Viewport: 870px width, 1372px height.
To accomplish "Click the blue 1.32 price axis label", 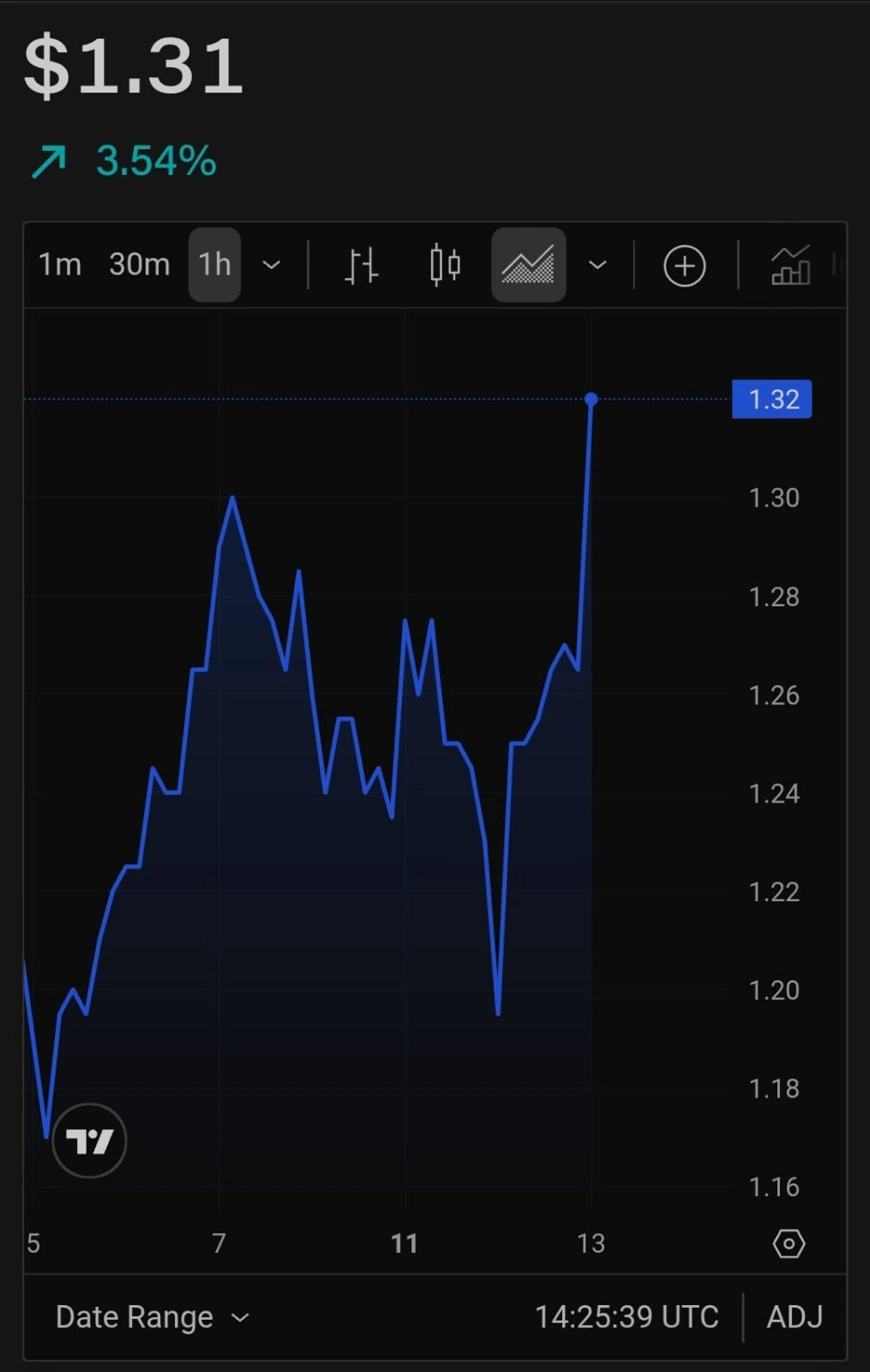I will 771,399.
